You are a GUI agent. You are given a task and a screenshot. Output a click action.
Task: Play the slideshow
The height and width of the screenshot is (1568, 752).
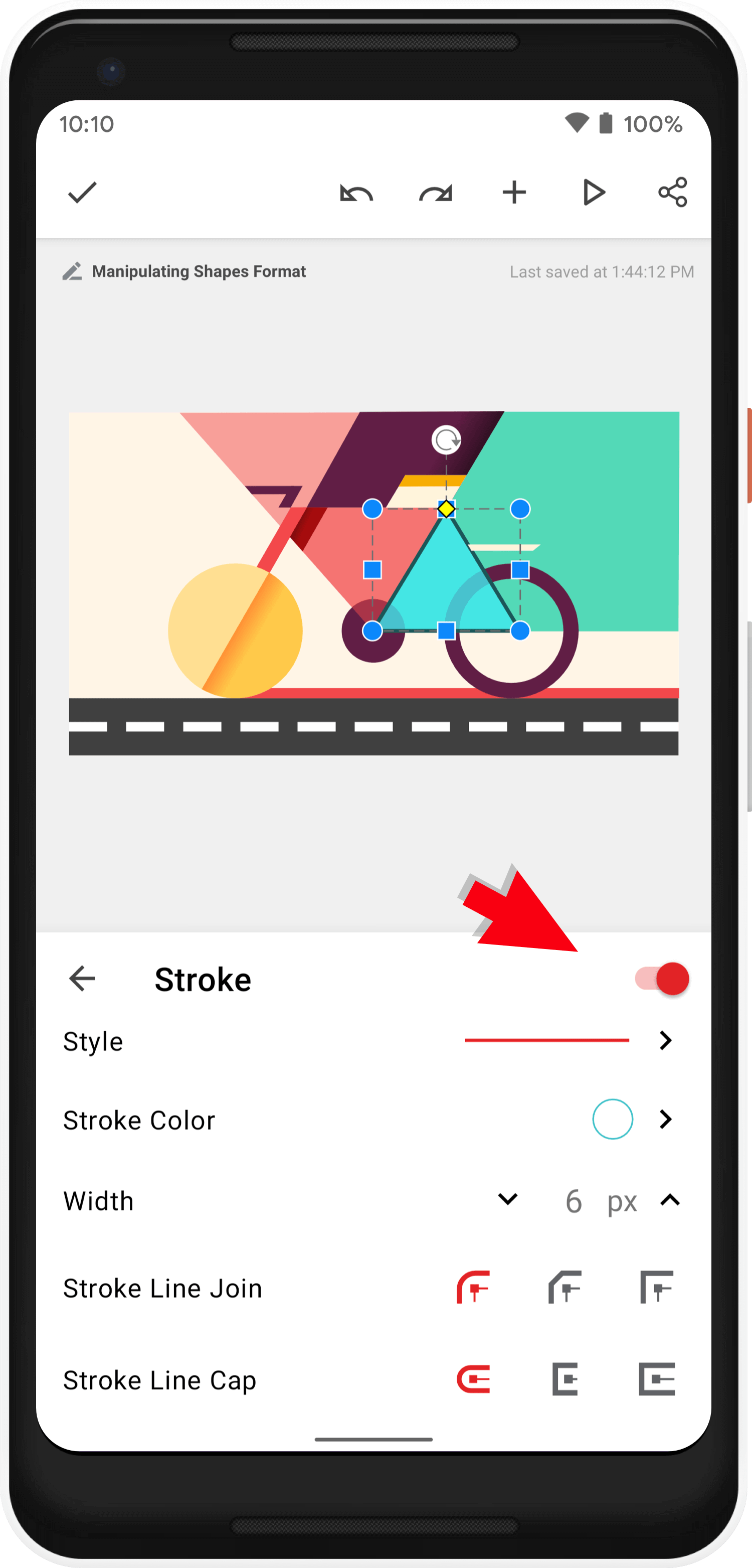tap(593, 192)
